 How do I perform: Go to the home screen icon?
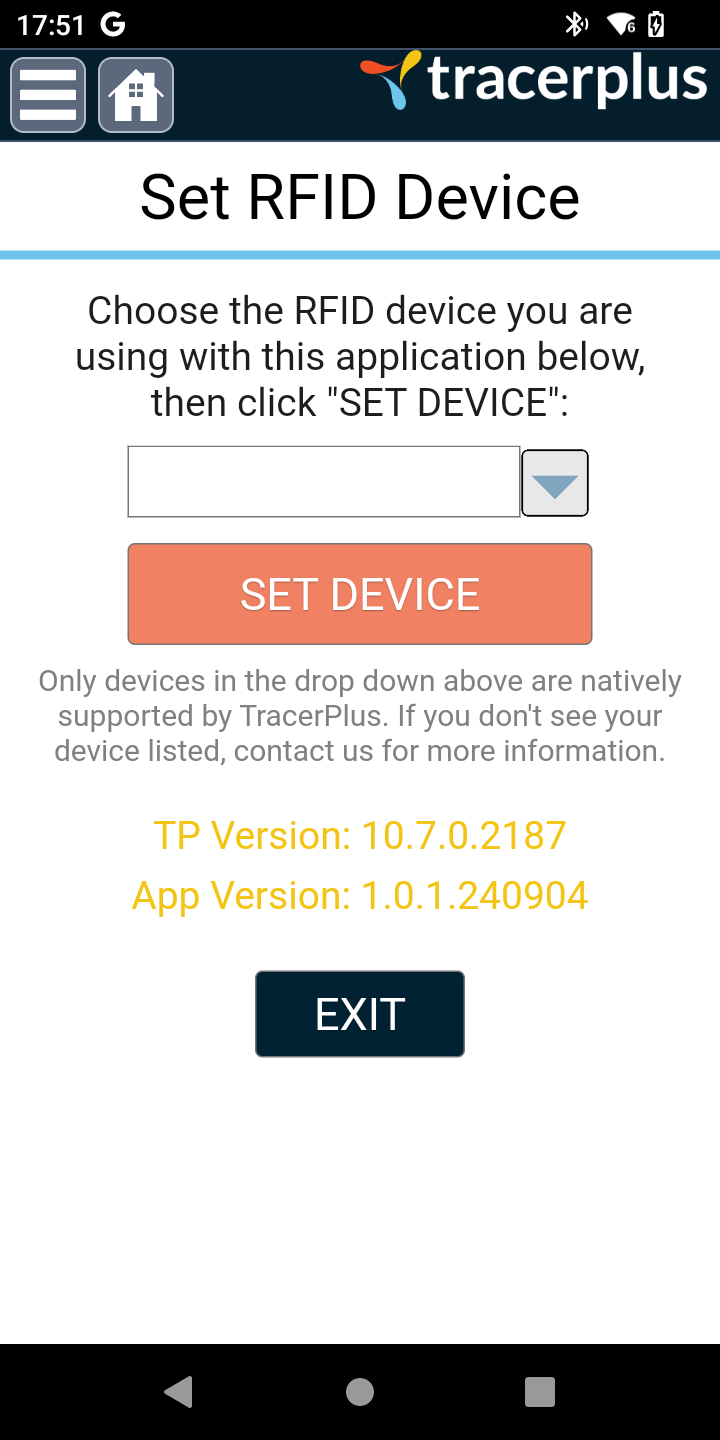click(x=136, y=95)
